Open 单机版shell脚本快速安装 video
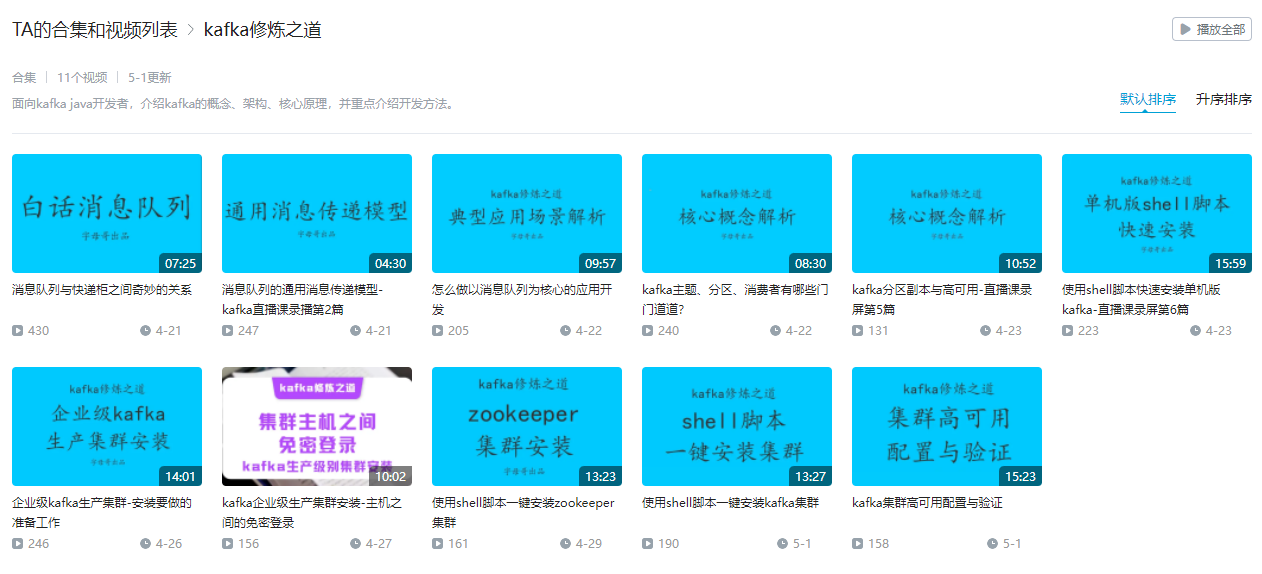The height and width of the screenshot is (574, 1262). [1157, 213]
